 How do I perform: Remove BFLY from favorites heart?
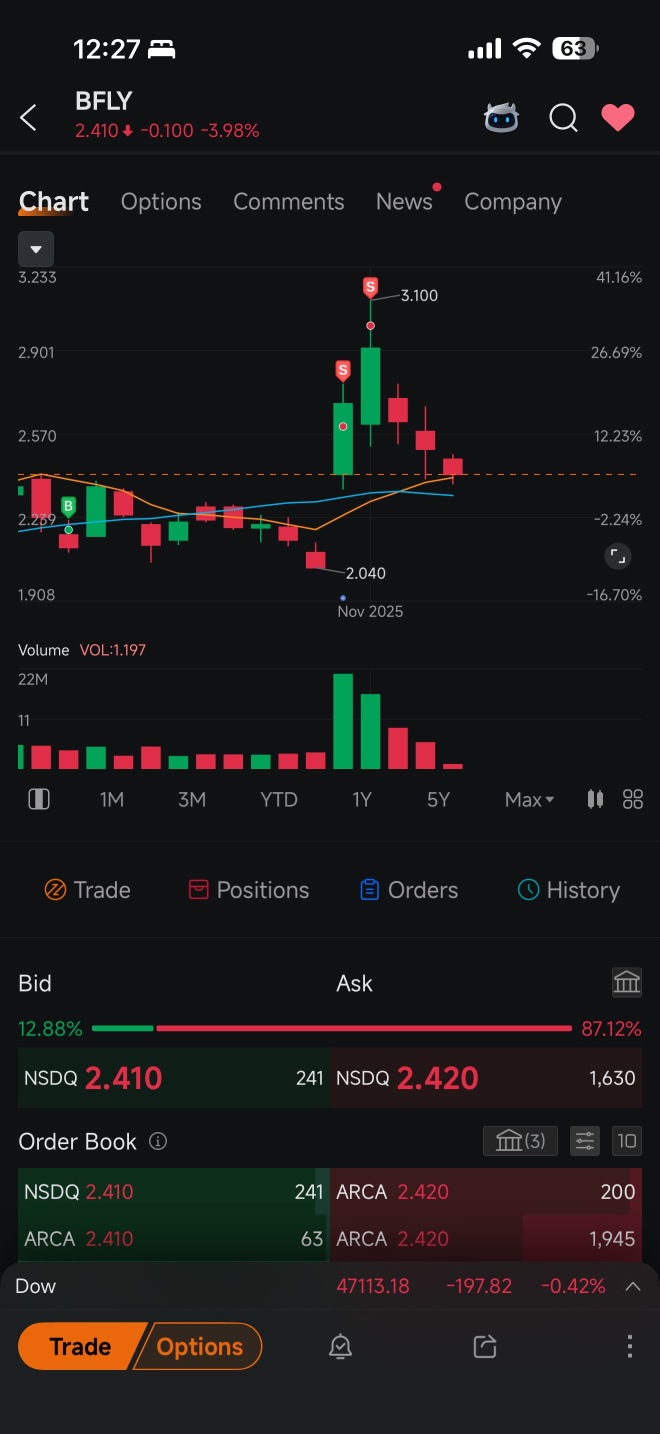(617, 118)
